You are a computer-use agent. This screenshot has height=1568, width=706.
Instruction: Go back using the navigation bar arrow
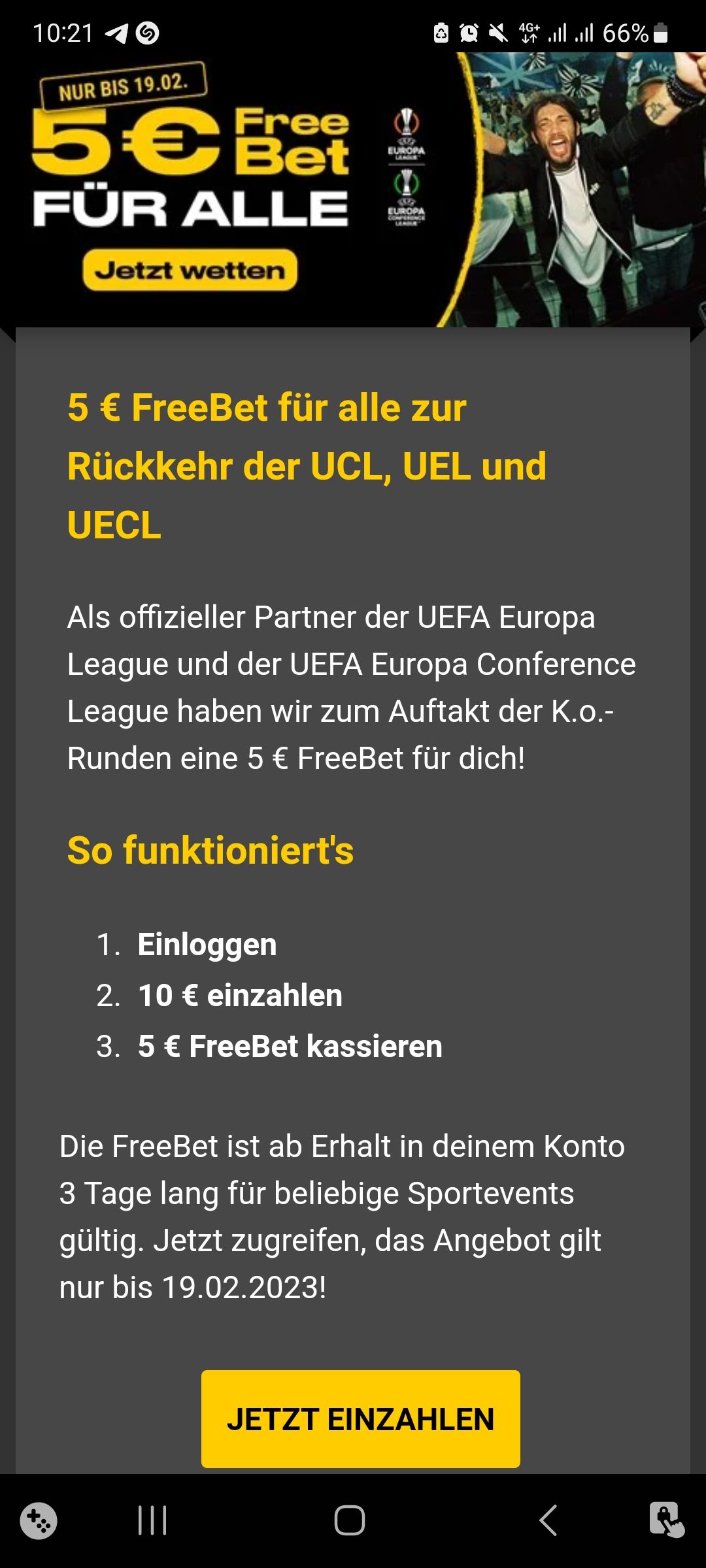point(548,1520)
